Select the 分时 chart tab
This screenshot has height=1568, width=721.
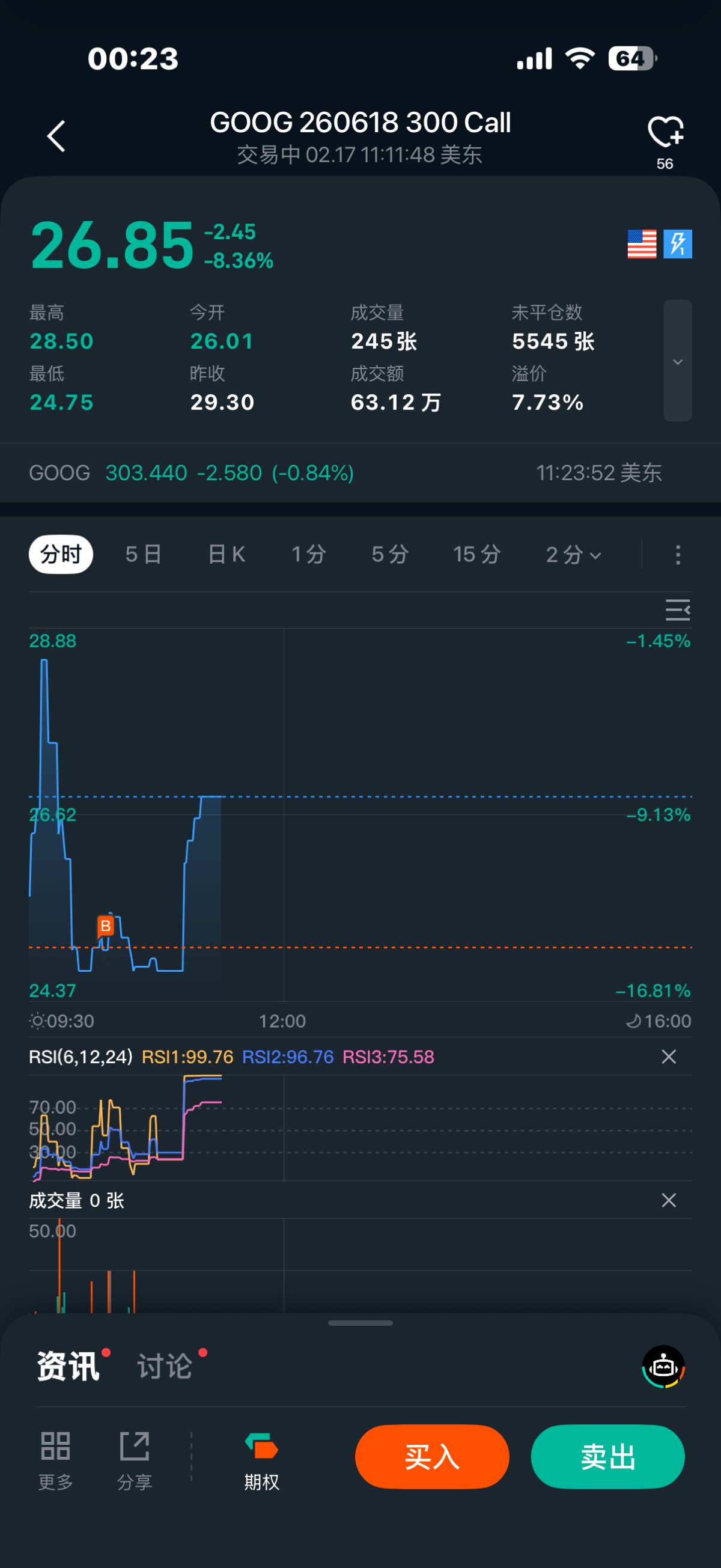pyautogui.click(x=61, y=555)
